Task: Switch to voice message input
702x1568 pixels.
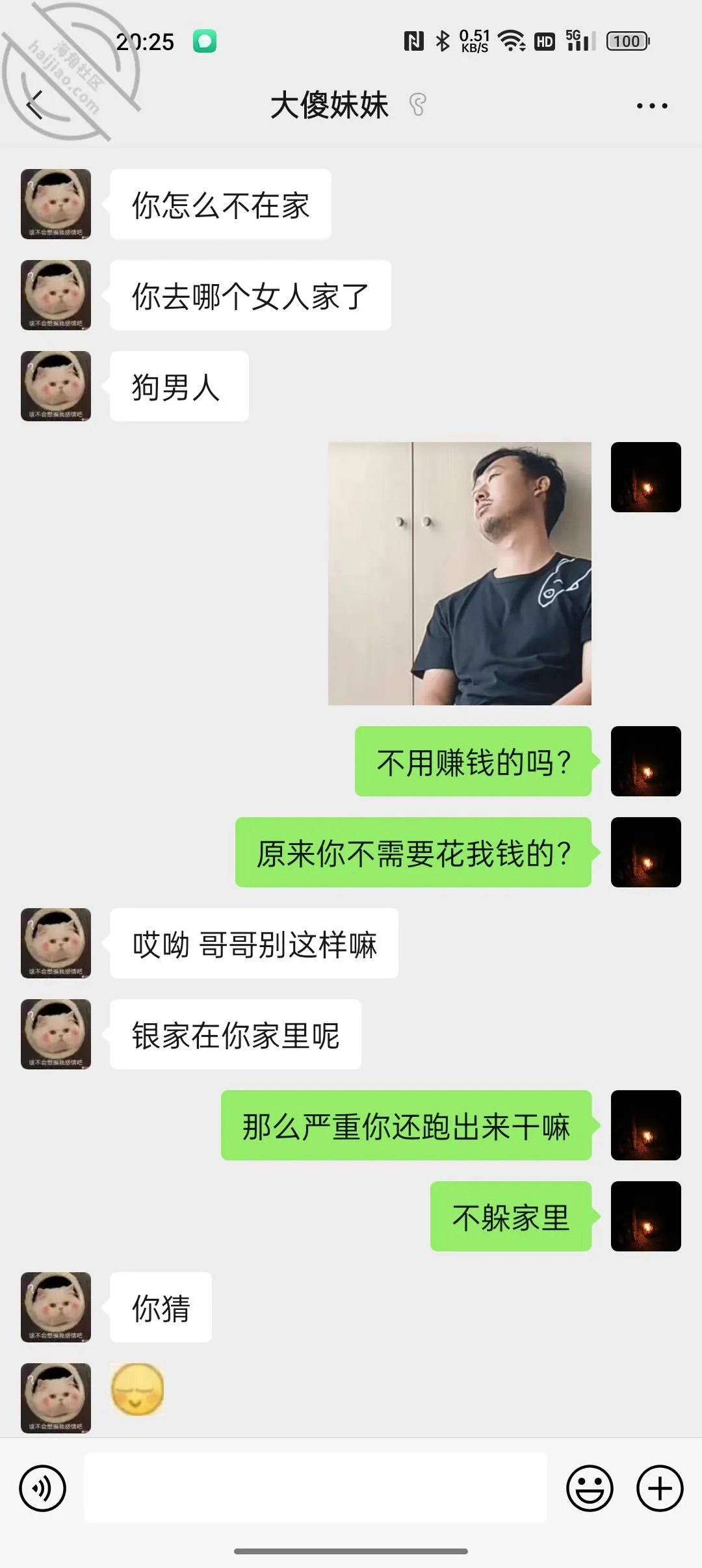Action: (x=43, y=1488)
